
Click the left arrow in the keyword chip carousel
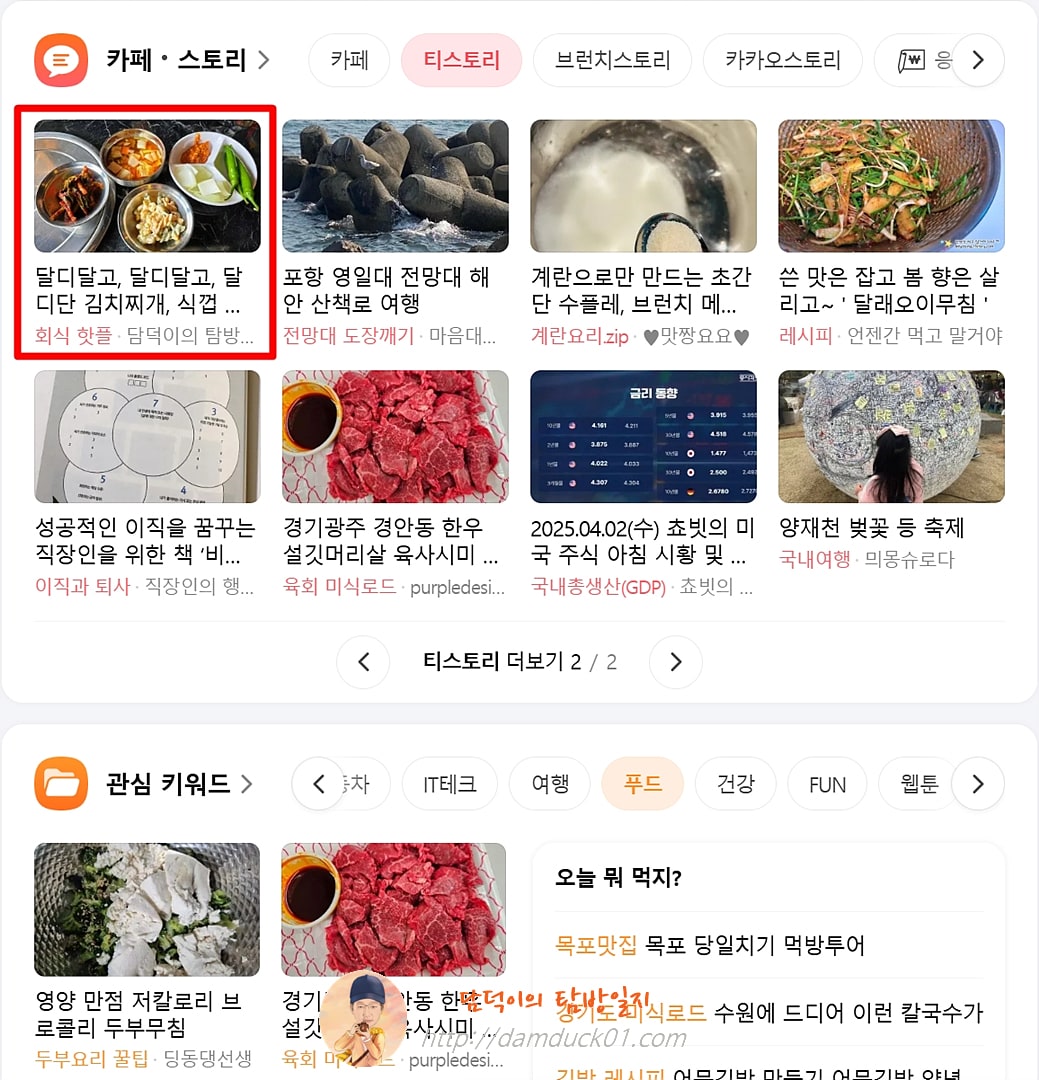point(318,784)
